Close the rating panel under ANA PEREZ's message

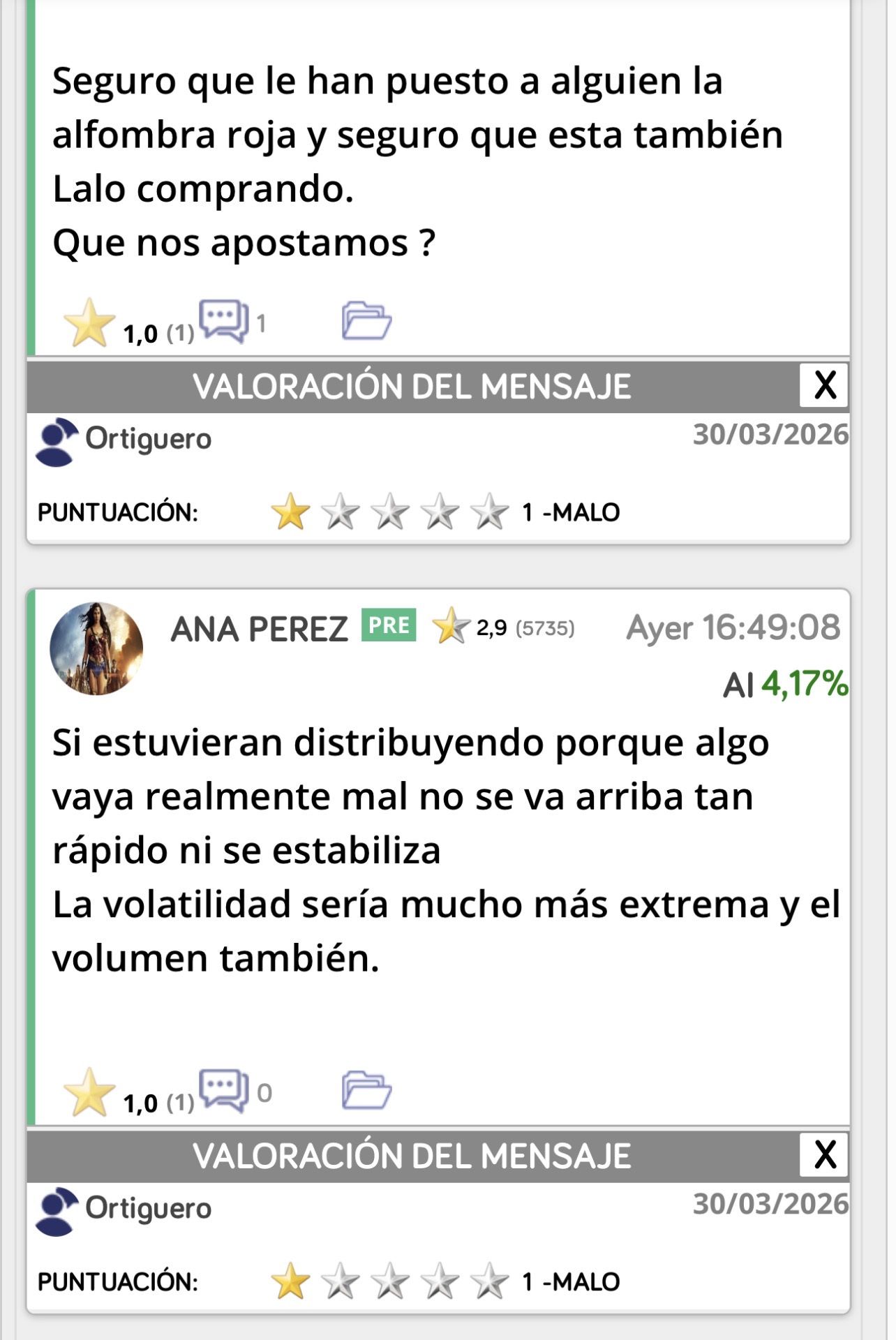point(823,1155)
